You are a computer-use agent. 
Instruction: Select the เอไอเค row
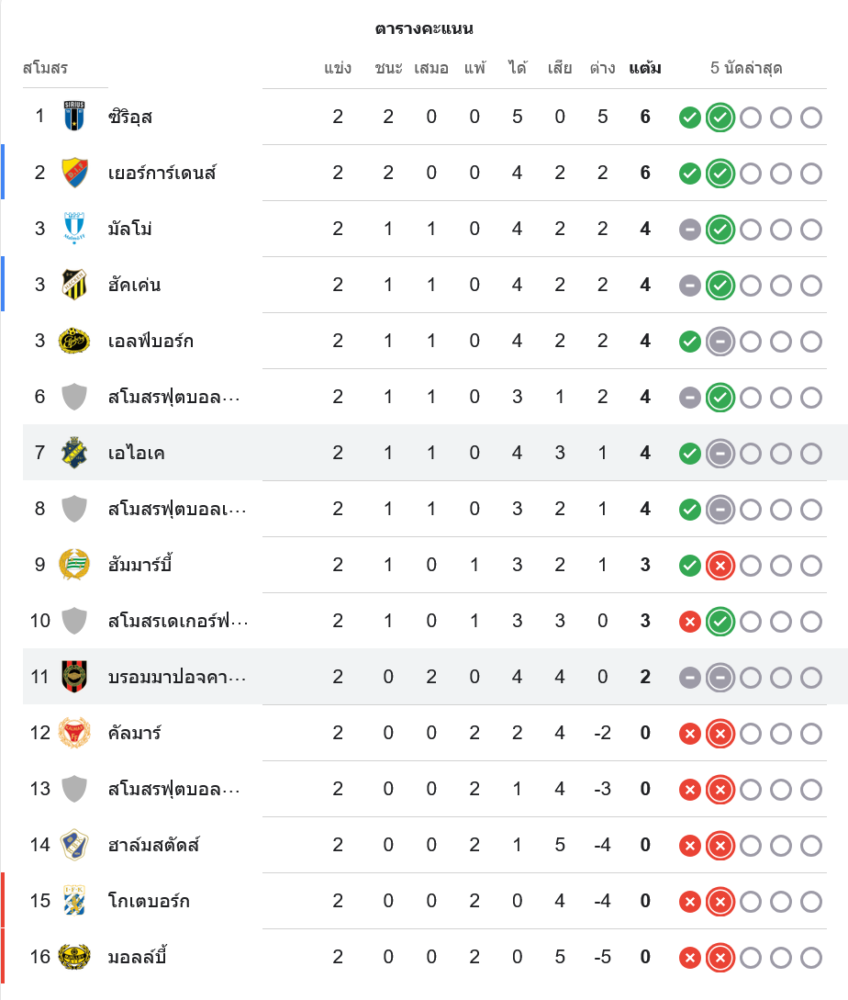[x=136, y=453]
